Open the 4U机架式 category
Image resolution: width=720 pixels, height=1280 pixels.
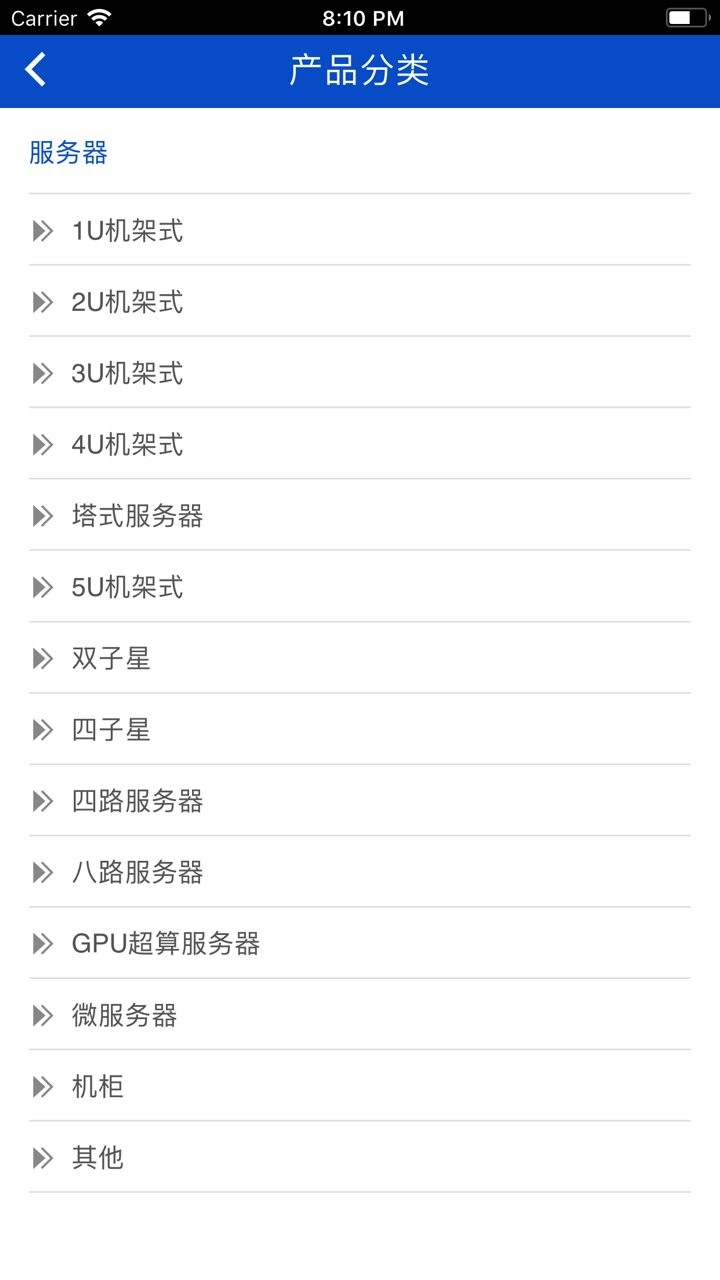coord(127,444)
